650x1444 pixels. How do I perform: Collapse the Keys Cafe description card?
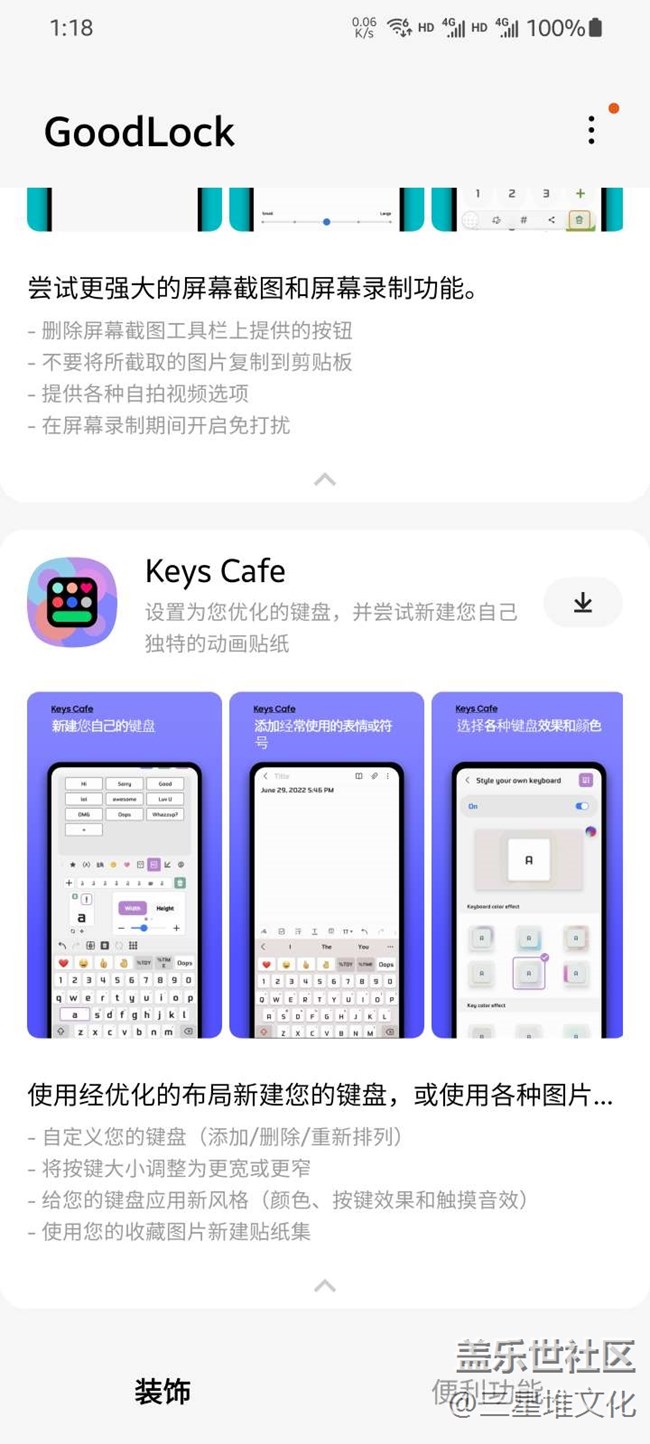pos(325,1286)
